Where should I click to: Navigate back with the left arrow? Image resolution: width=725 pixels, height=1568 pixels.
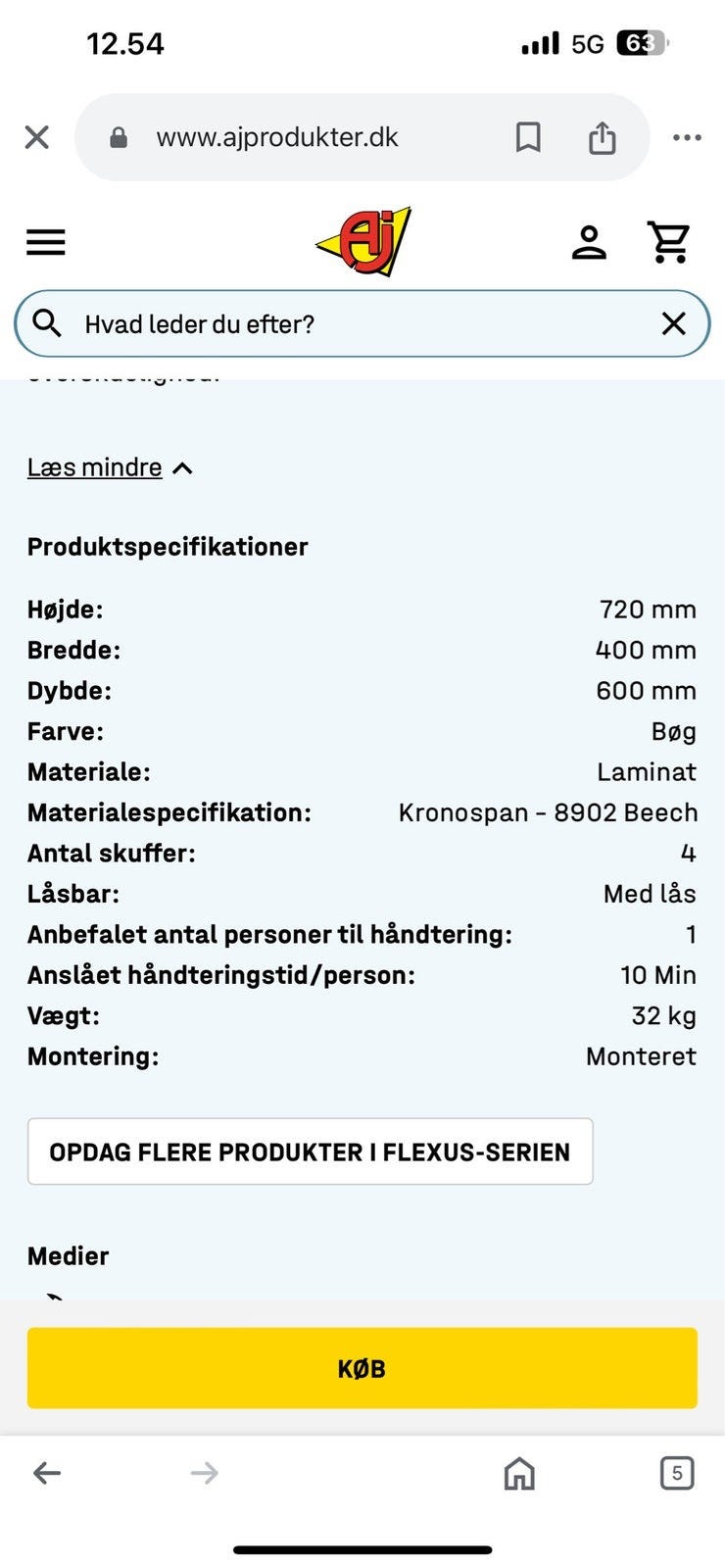pos(47,1473)
